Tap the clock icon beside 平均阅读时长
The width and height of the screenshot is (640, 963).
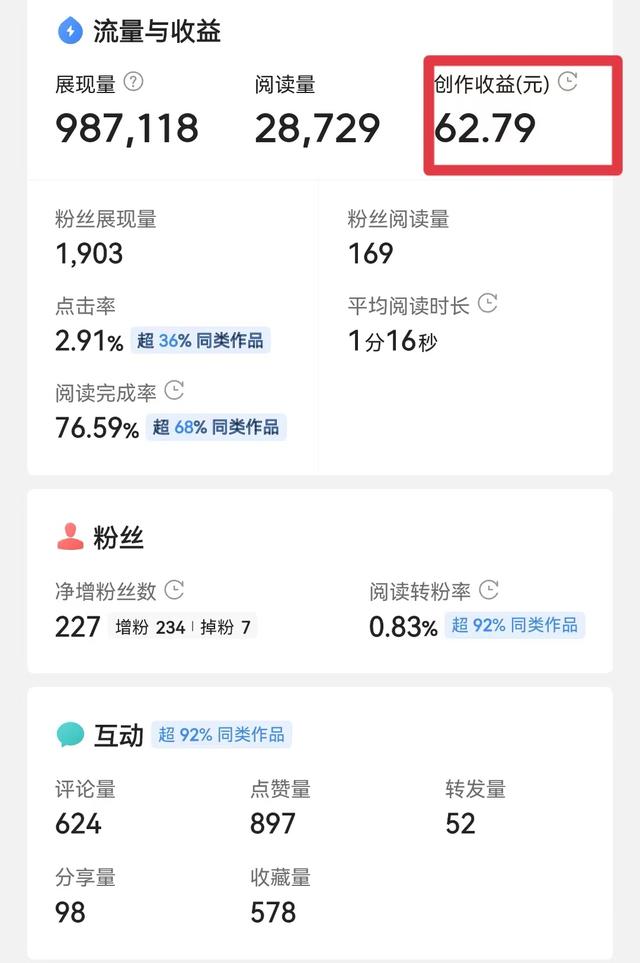pos(488,303)
